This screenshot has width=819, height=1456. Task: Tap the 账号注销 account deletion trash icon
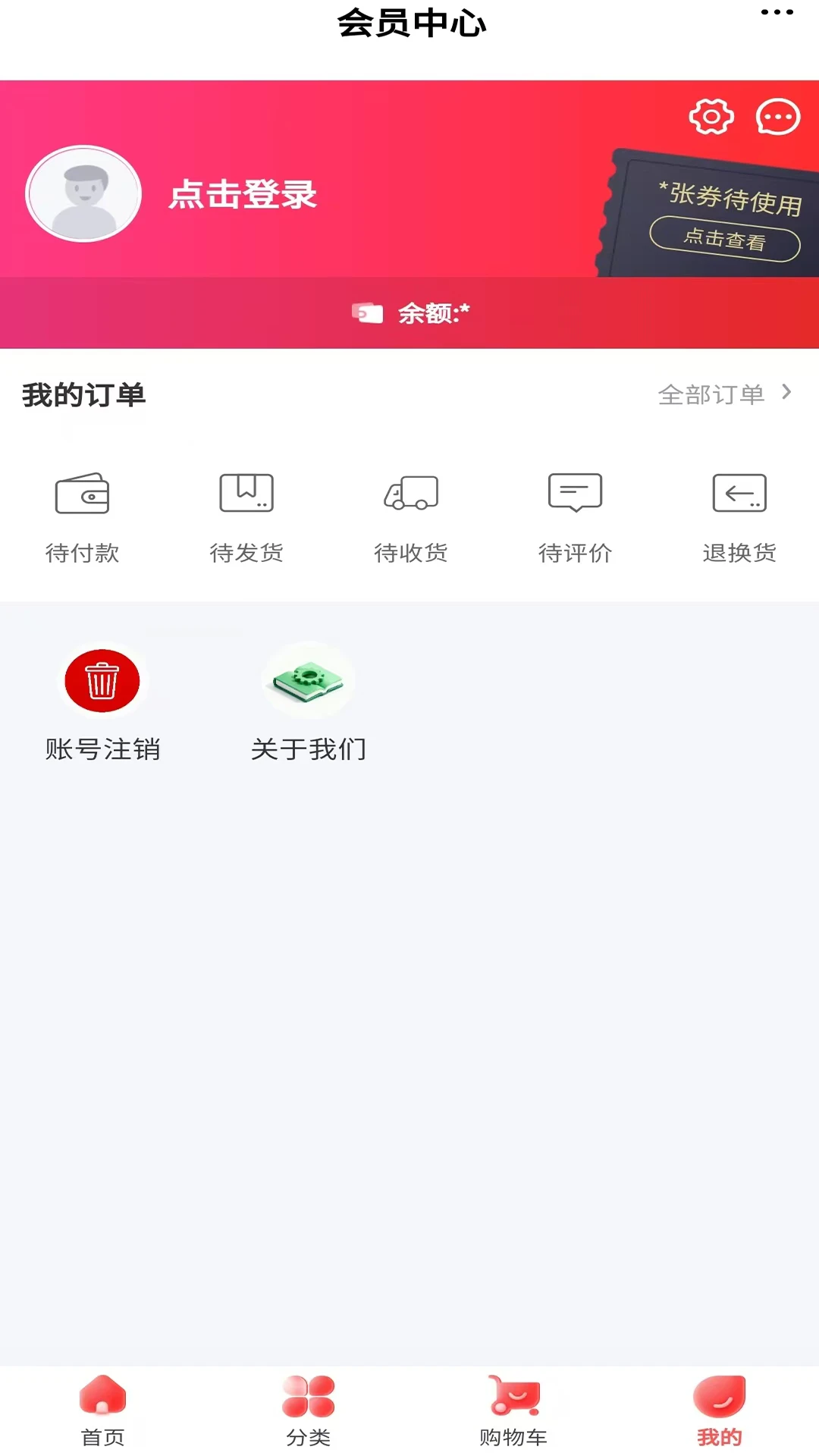tap(102, 681)
